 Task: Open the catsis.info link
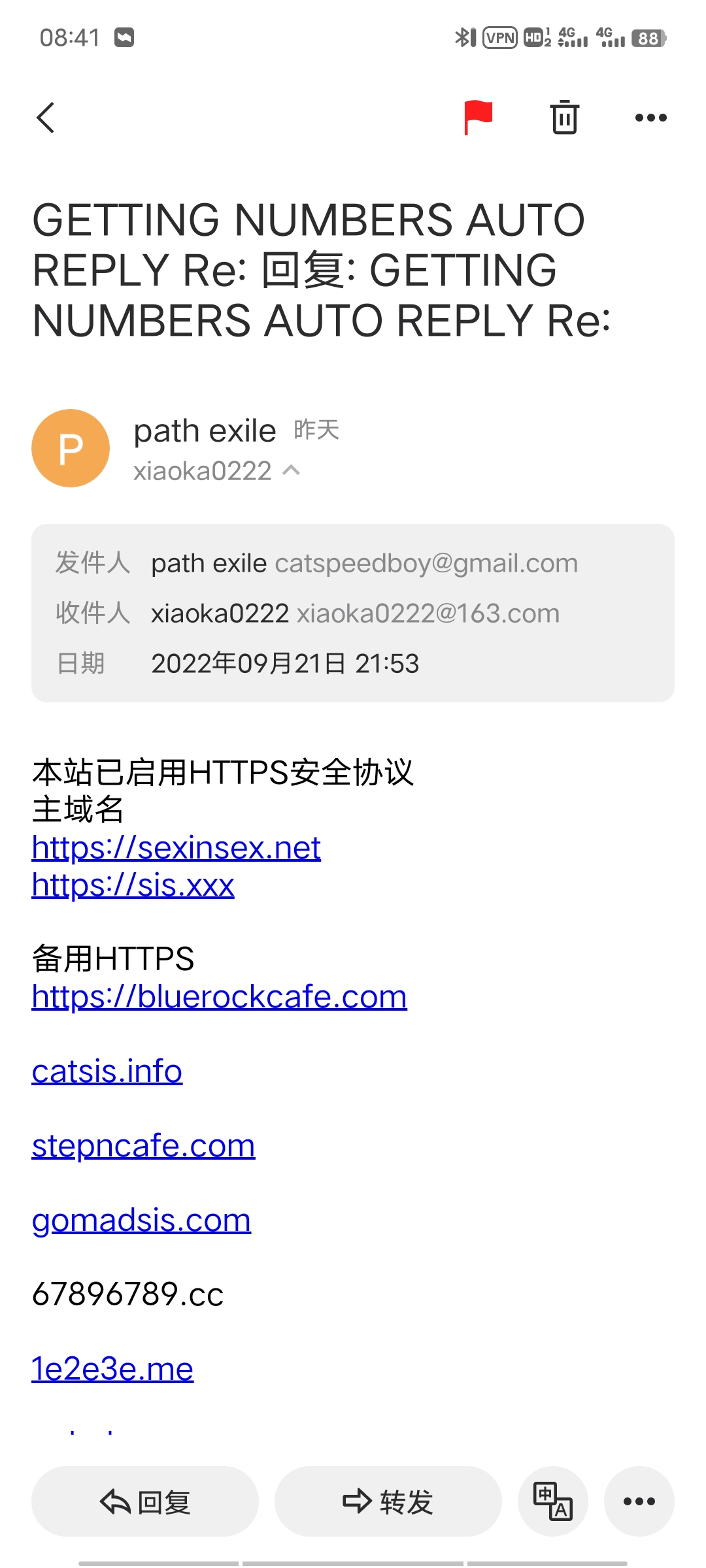107,1071
